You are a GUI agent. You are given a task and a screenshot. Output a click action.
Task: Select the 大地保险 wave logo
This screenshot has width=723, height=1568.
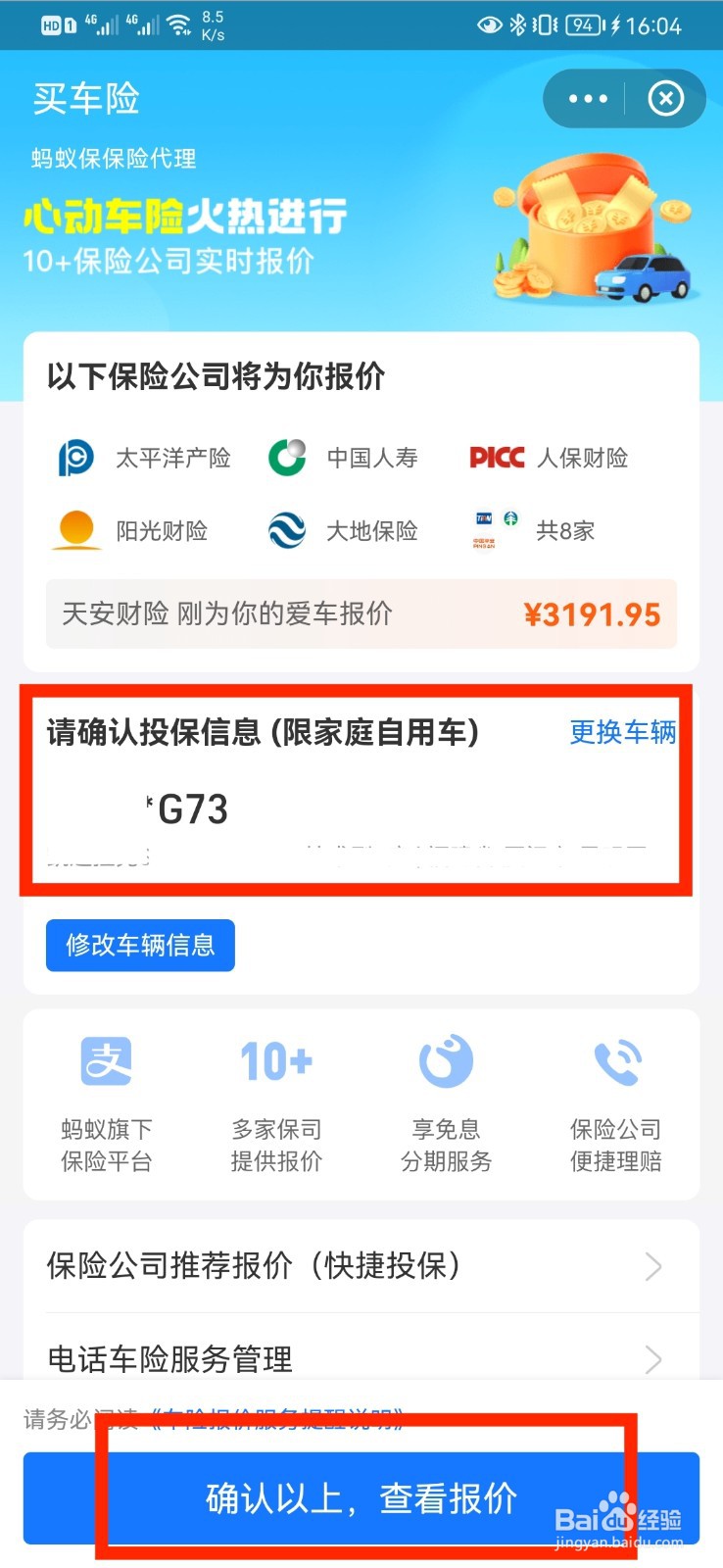pos(288,529)
